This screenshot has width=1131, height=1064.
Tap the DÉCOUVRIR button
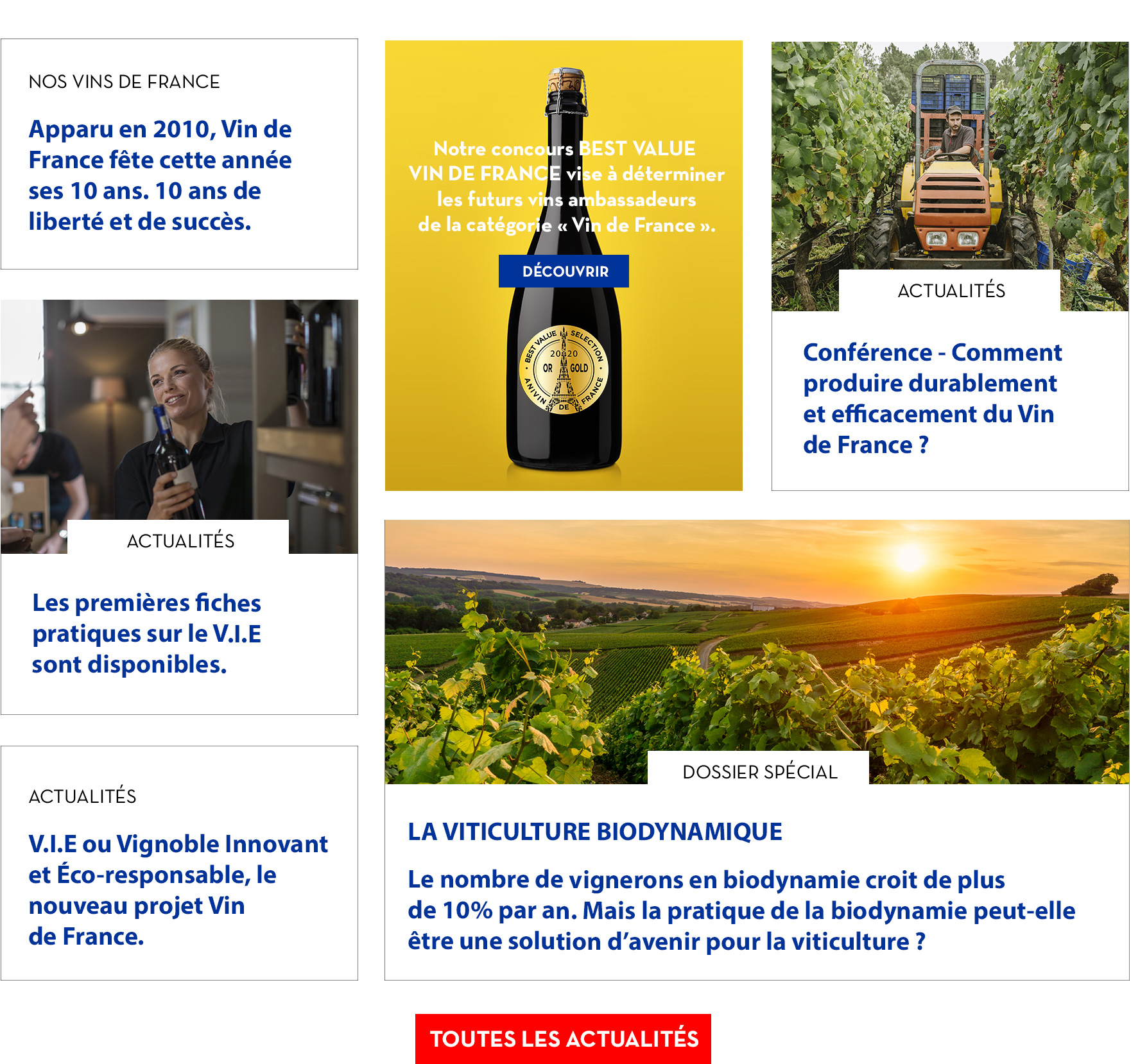point(564,271)
